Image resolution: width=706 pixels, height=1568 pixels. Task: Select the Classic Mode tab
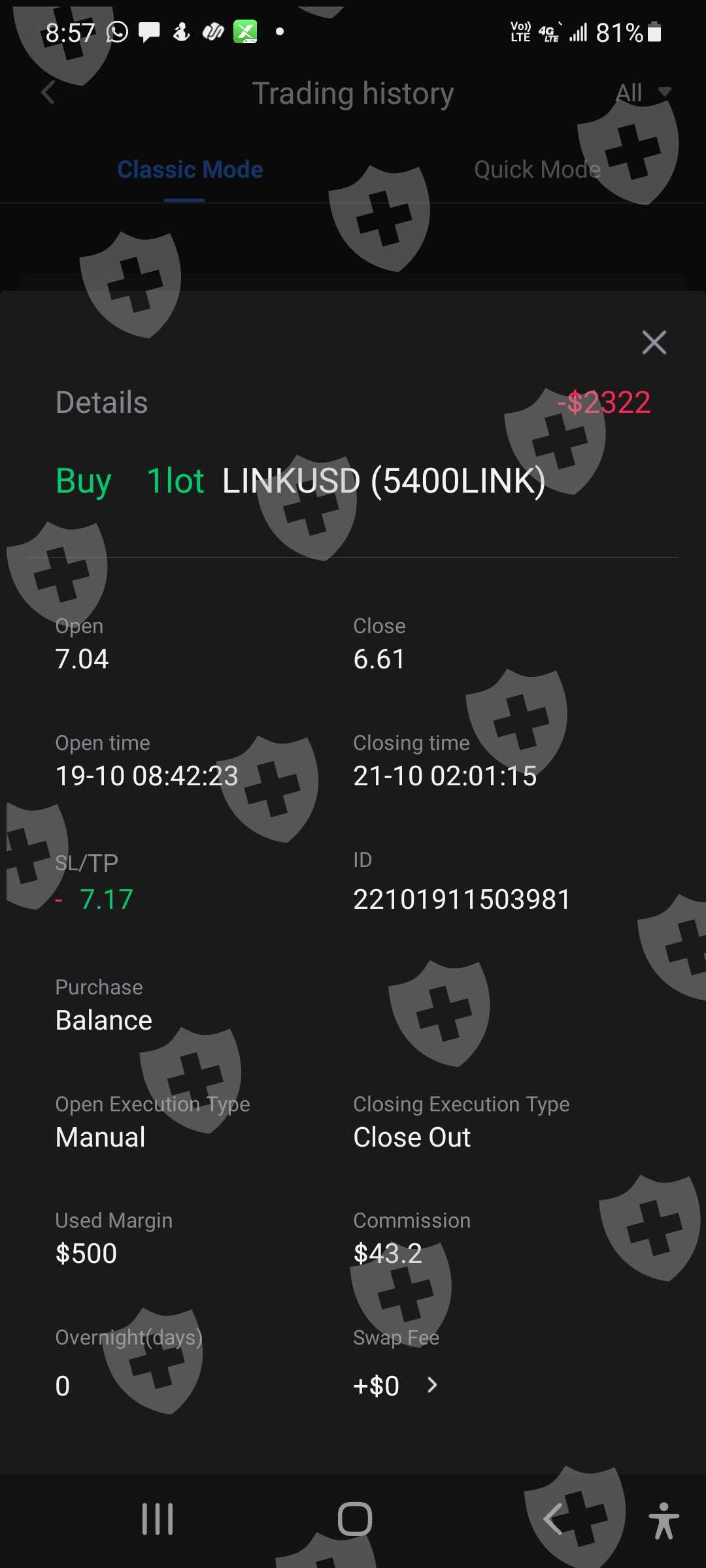pyautogui.click(x=190, y=170)
